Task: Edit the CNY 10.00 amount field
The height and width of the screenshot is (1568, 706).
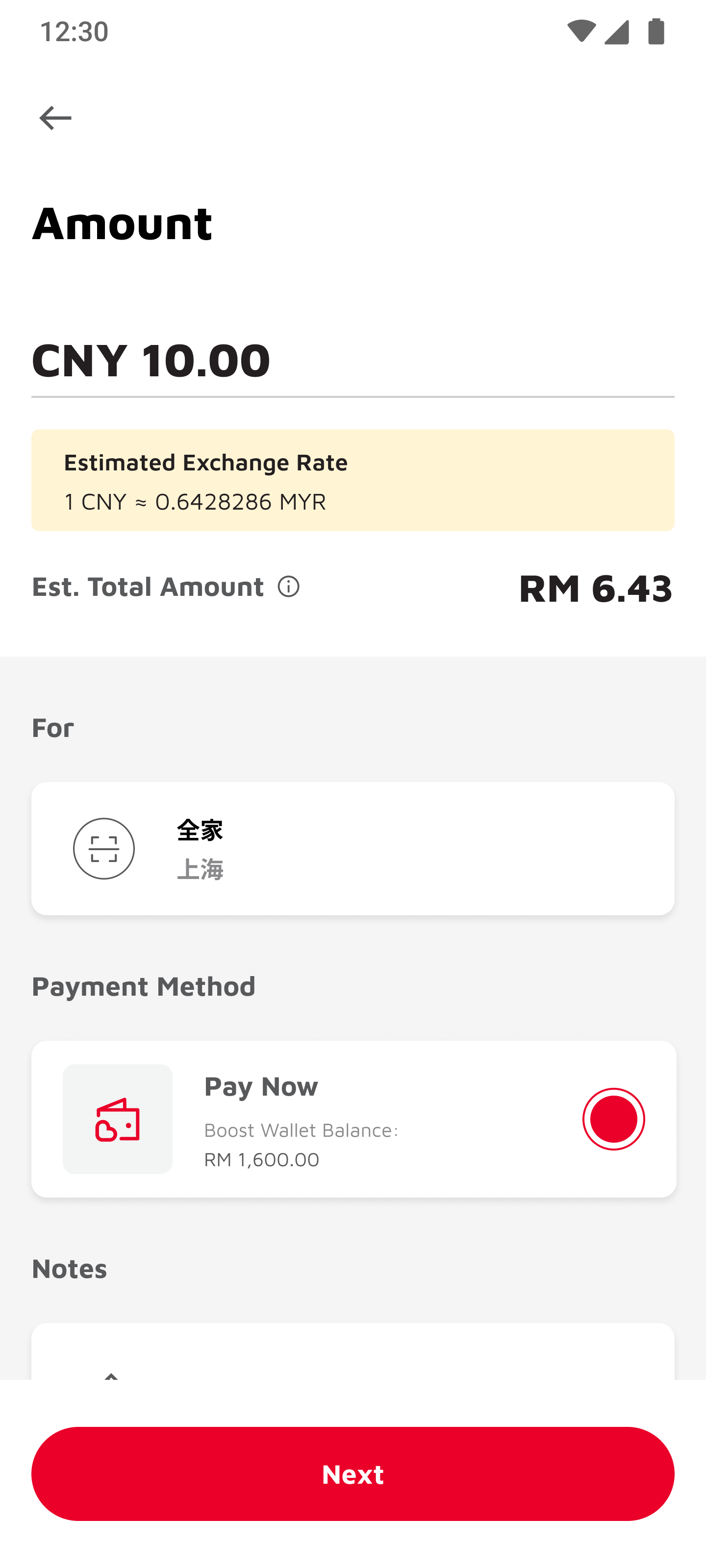Action: coord(353,360)
